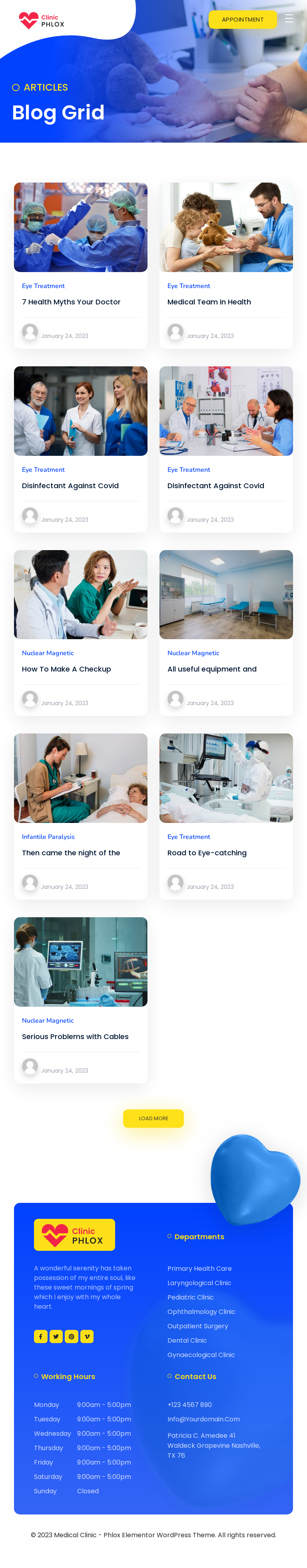Visit the Gynaecological Clinic page
The width and height of the screenshot is (307, 1568).
click(201, 1354)
